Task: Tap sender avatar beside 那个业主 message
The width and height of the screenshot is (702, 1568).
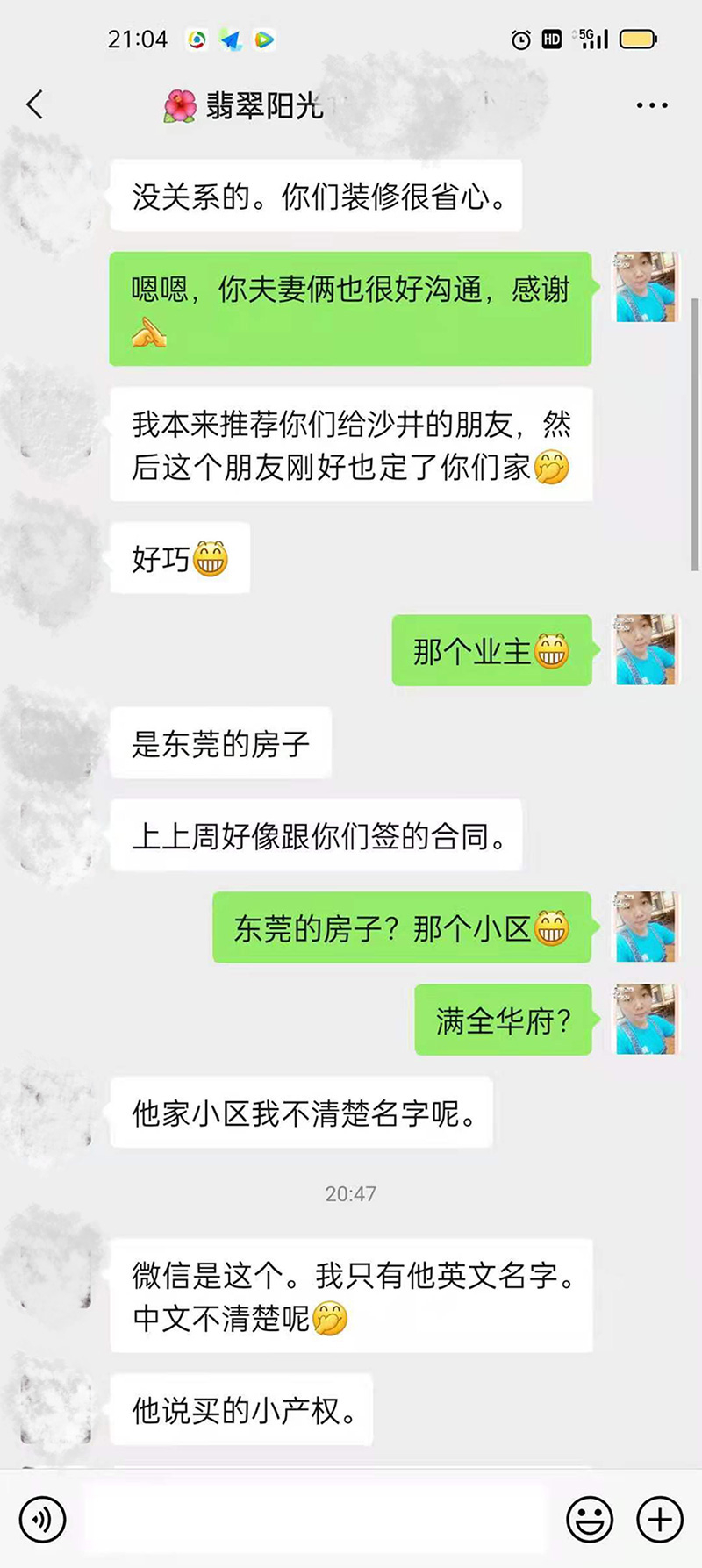Action: click(646, 649)
